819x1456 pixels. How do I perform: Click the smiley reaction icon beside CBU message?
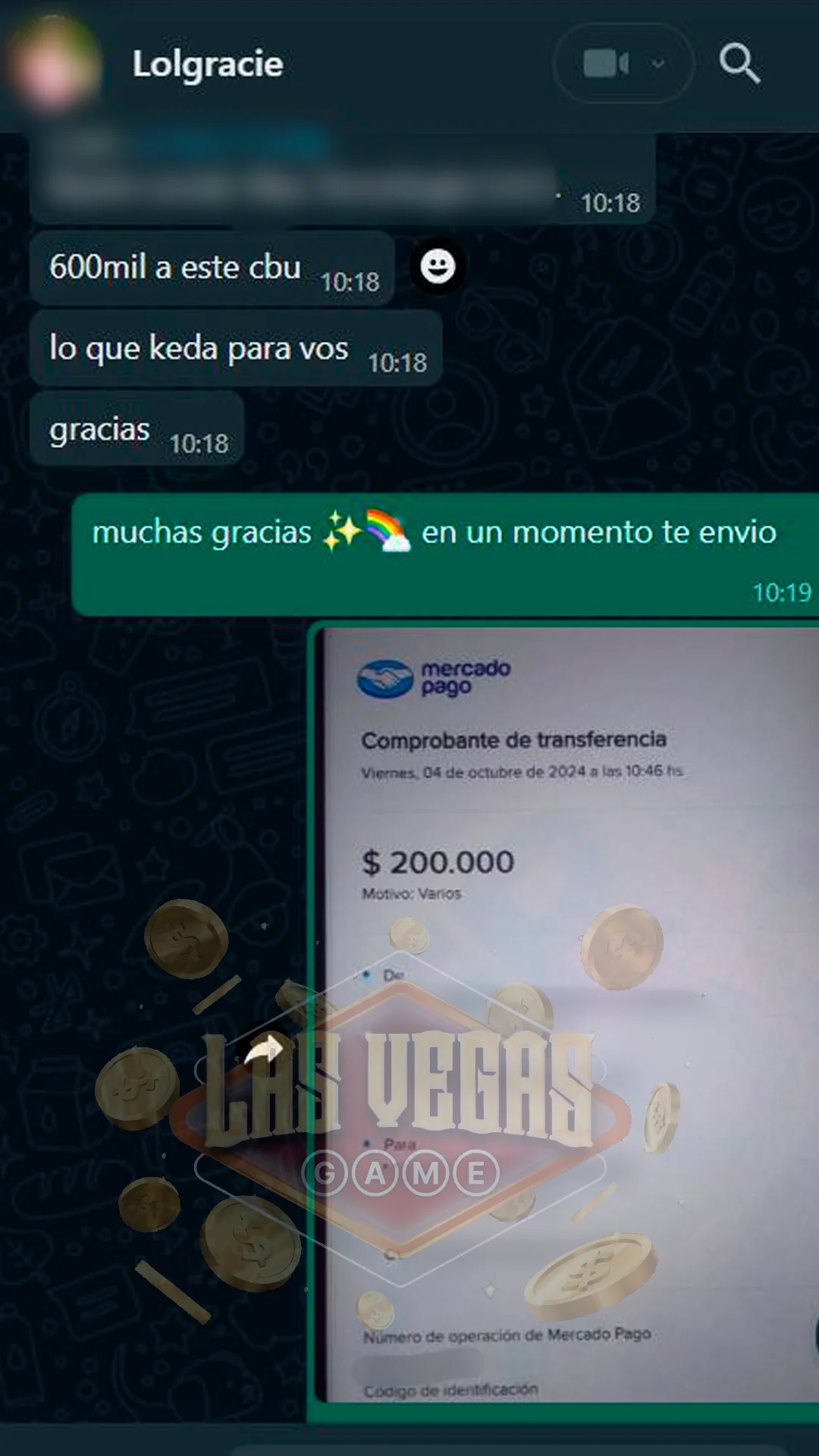437,265
